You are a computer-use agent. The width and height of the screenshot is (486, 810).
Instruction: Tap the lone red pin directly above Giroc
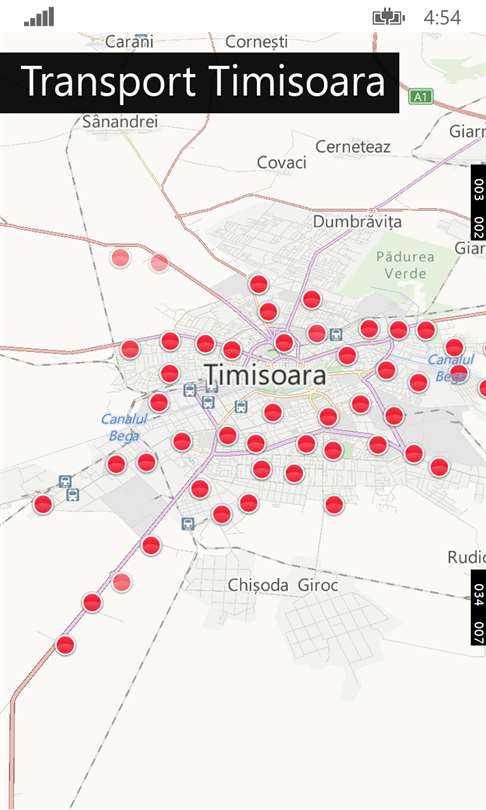pyautogui.click(x=334, y=504)
